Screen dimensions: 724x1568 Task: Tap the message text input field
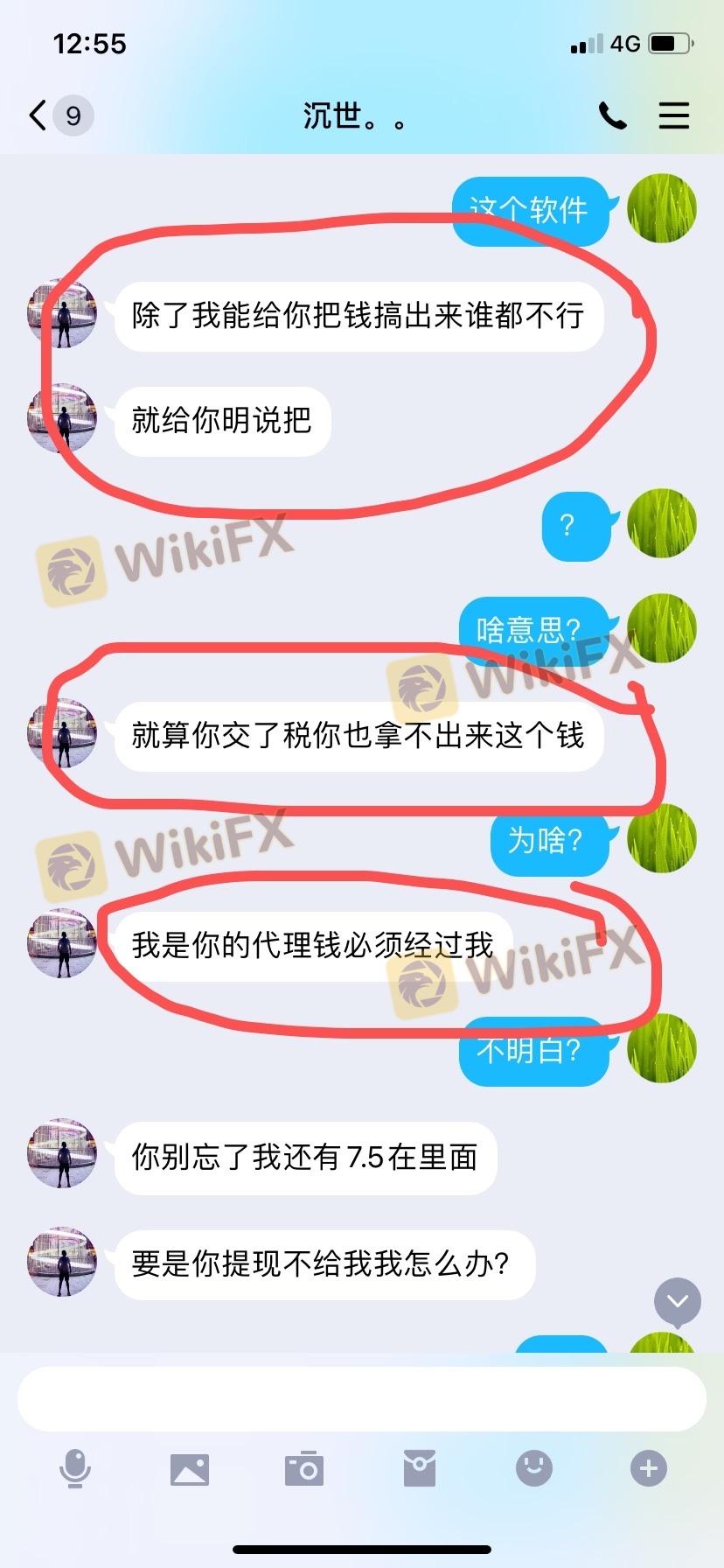362,1400
